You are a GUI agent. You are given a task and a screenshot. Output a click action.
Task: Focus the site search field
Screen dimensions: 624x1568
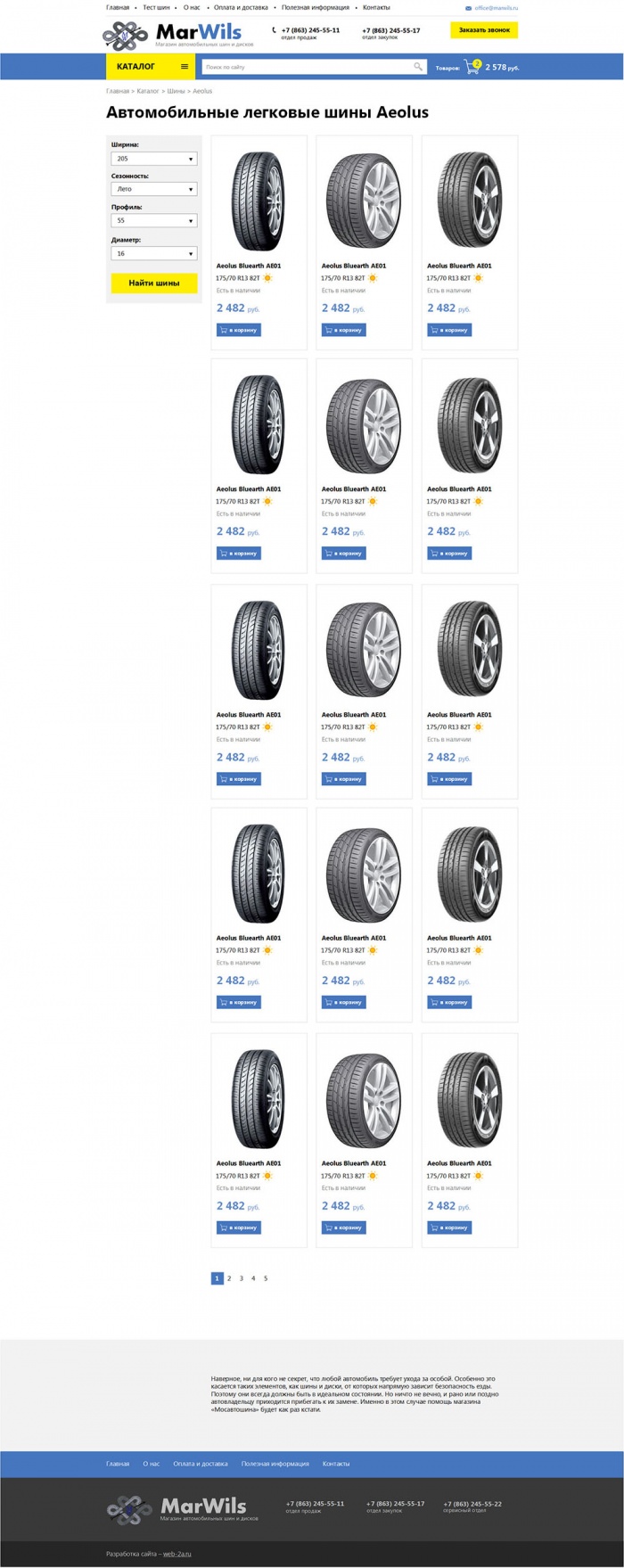(308, 67)
